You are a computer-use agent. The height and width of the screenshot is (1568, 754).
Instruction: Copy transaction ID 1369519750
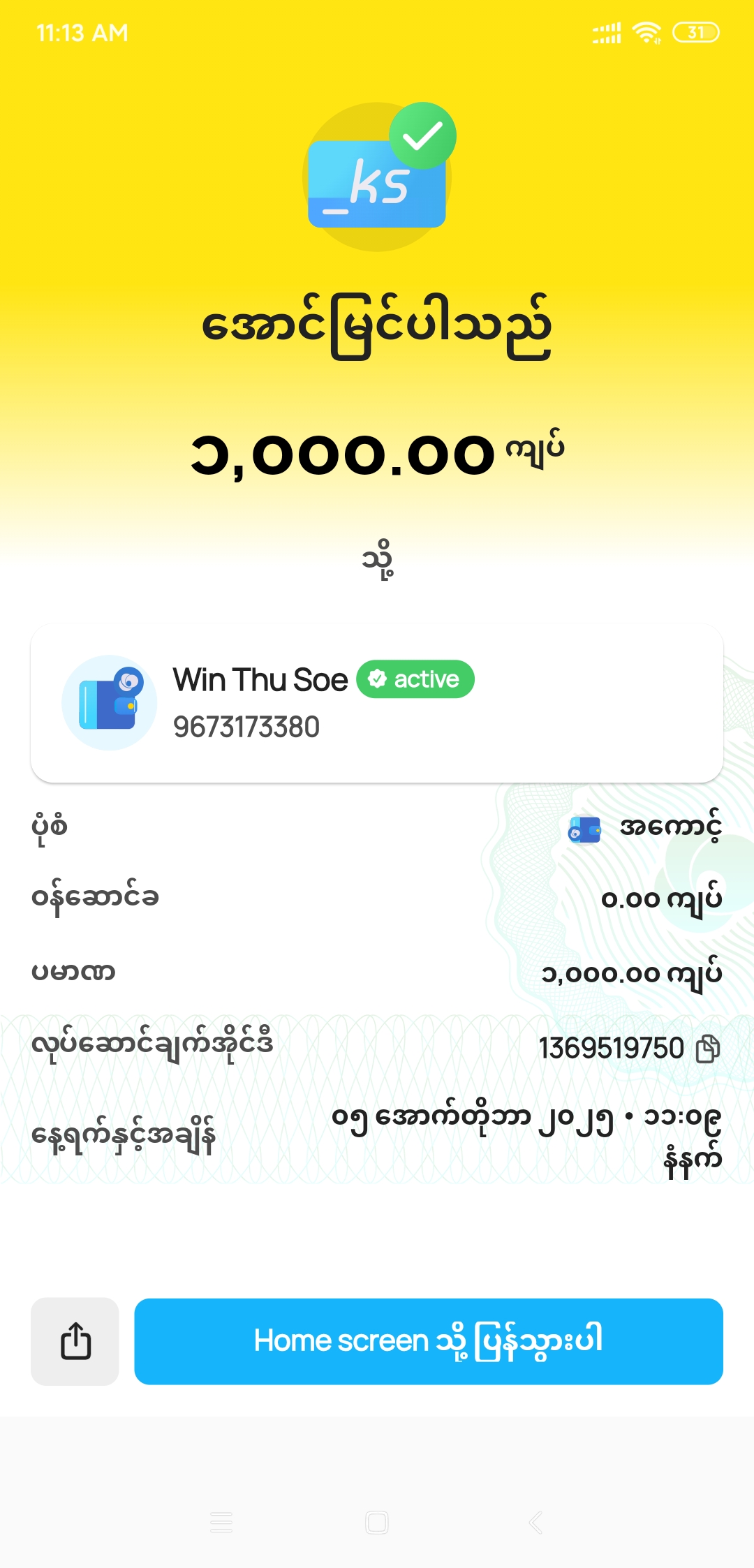pos(708,1049)
